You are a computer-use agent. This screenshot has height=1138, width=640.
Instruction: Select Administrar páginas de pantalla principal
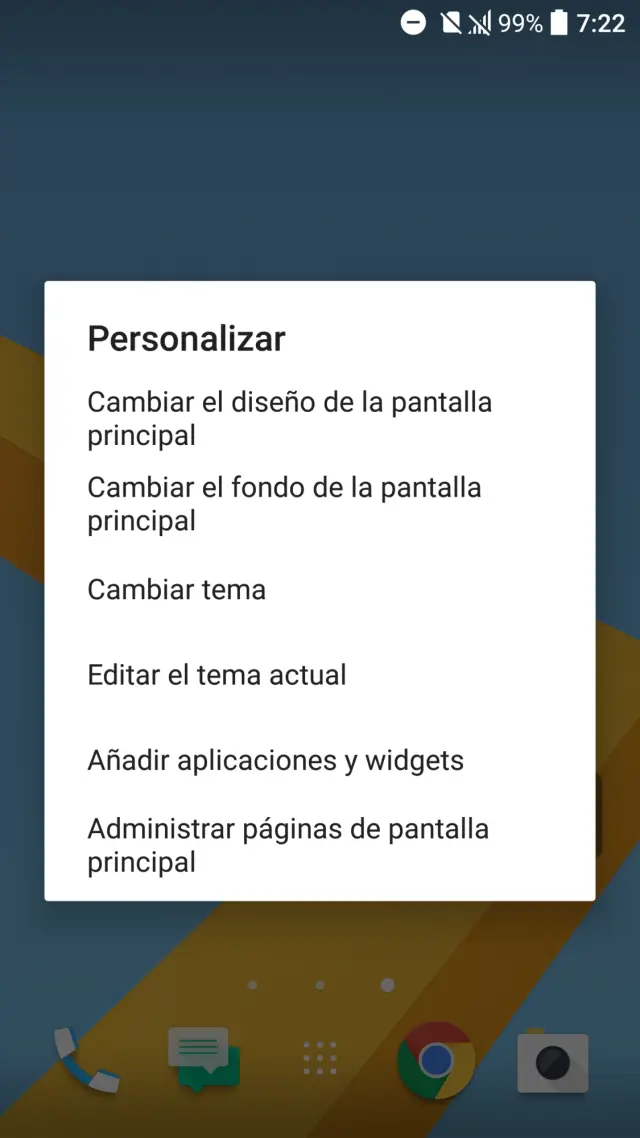(288, 845)
